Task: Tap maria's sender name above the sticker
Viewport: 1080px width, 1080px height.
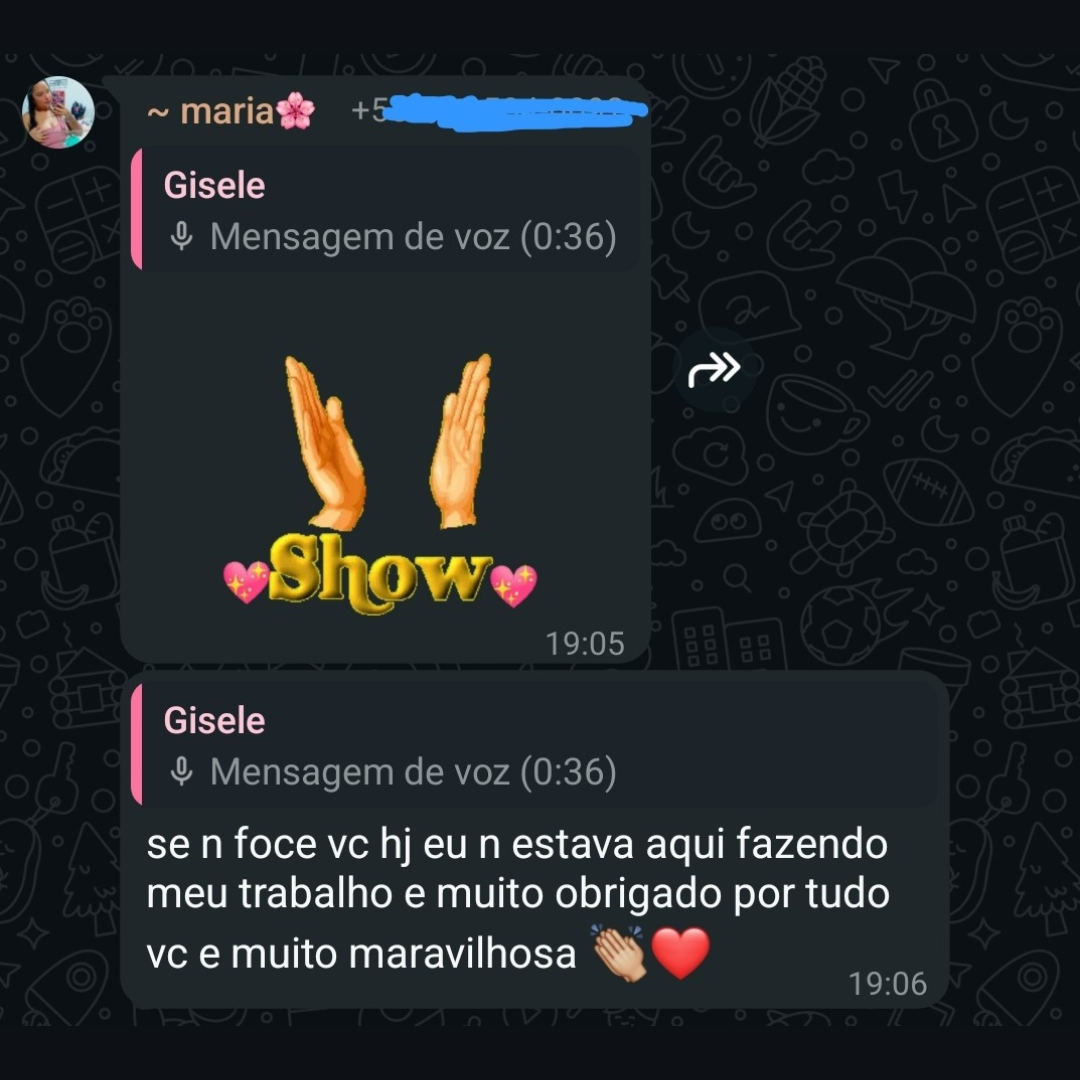Action: pos(230,111)
